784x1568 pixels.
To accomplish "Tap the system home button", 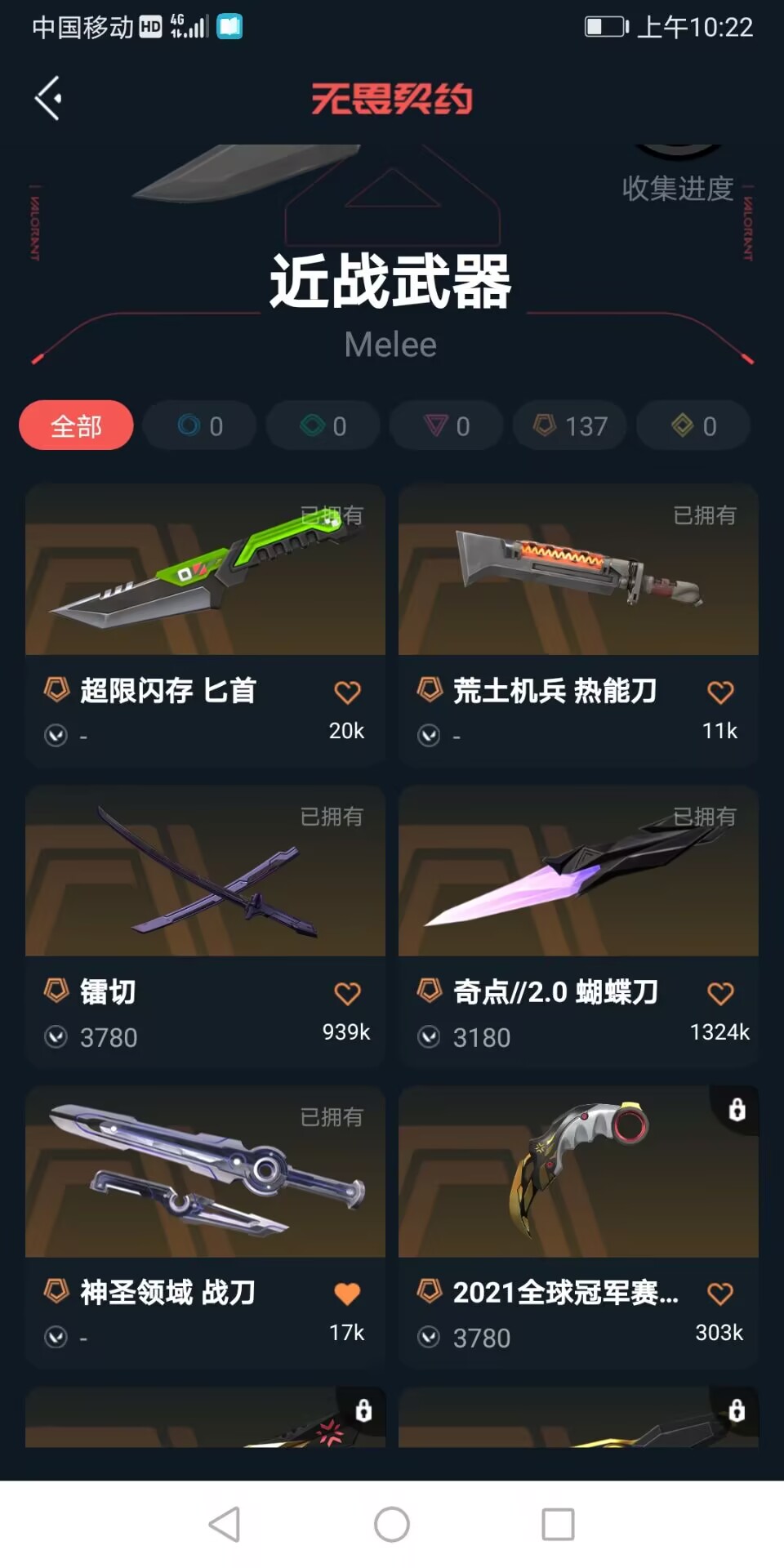I will point(392,1524).
